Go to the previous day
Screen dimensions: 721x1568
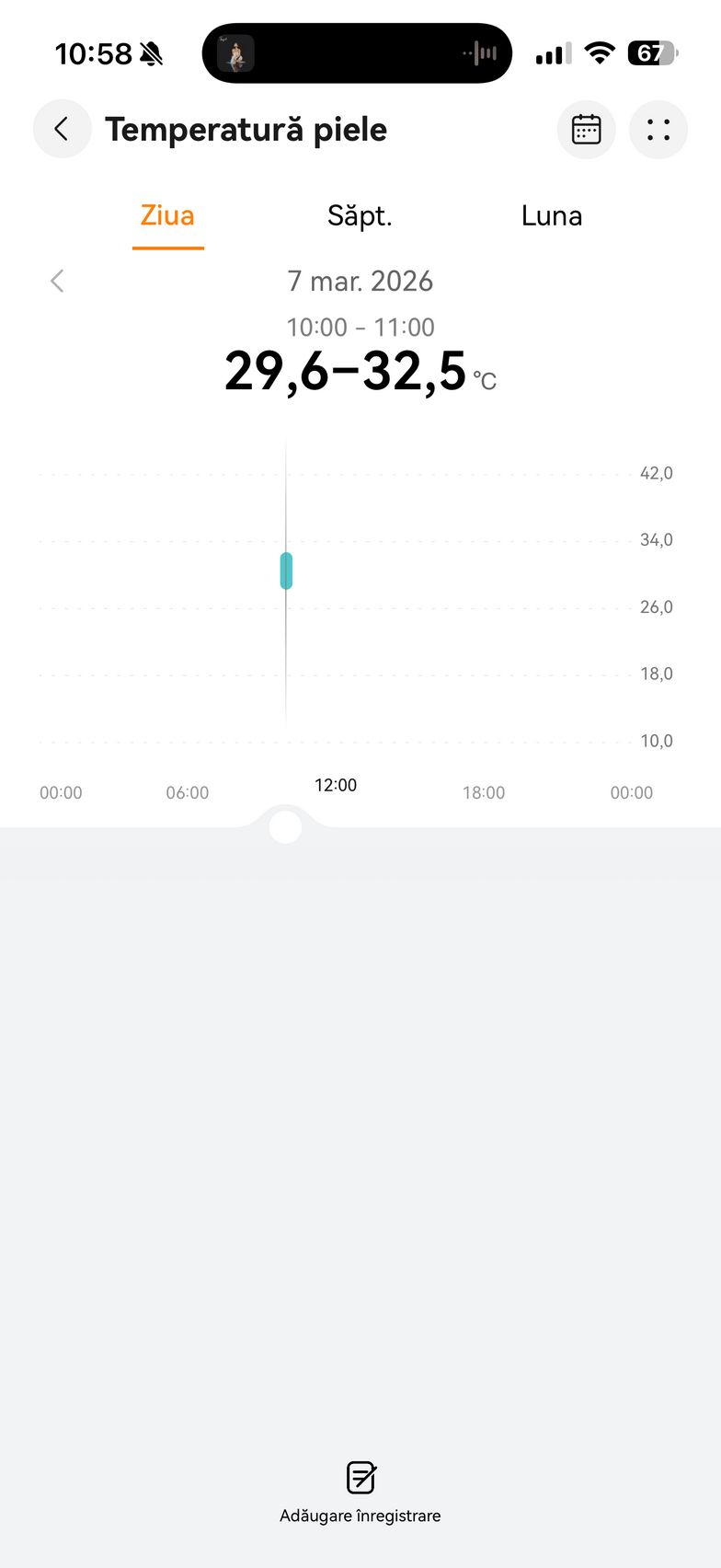click(57, 281)
